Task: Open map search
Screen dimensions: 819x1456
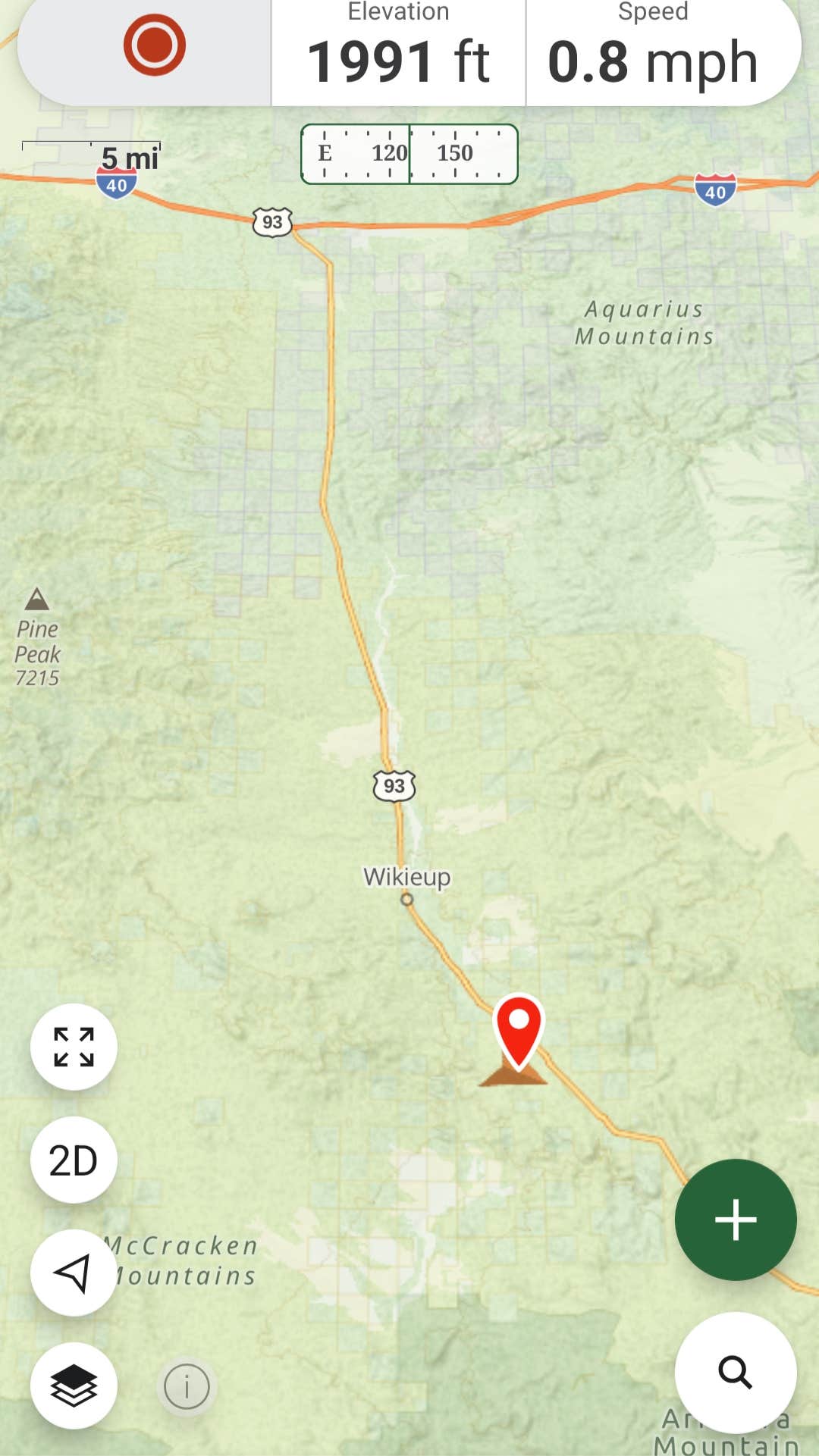Action: pos(735,1372)
